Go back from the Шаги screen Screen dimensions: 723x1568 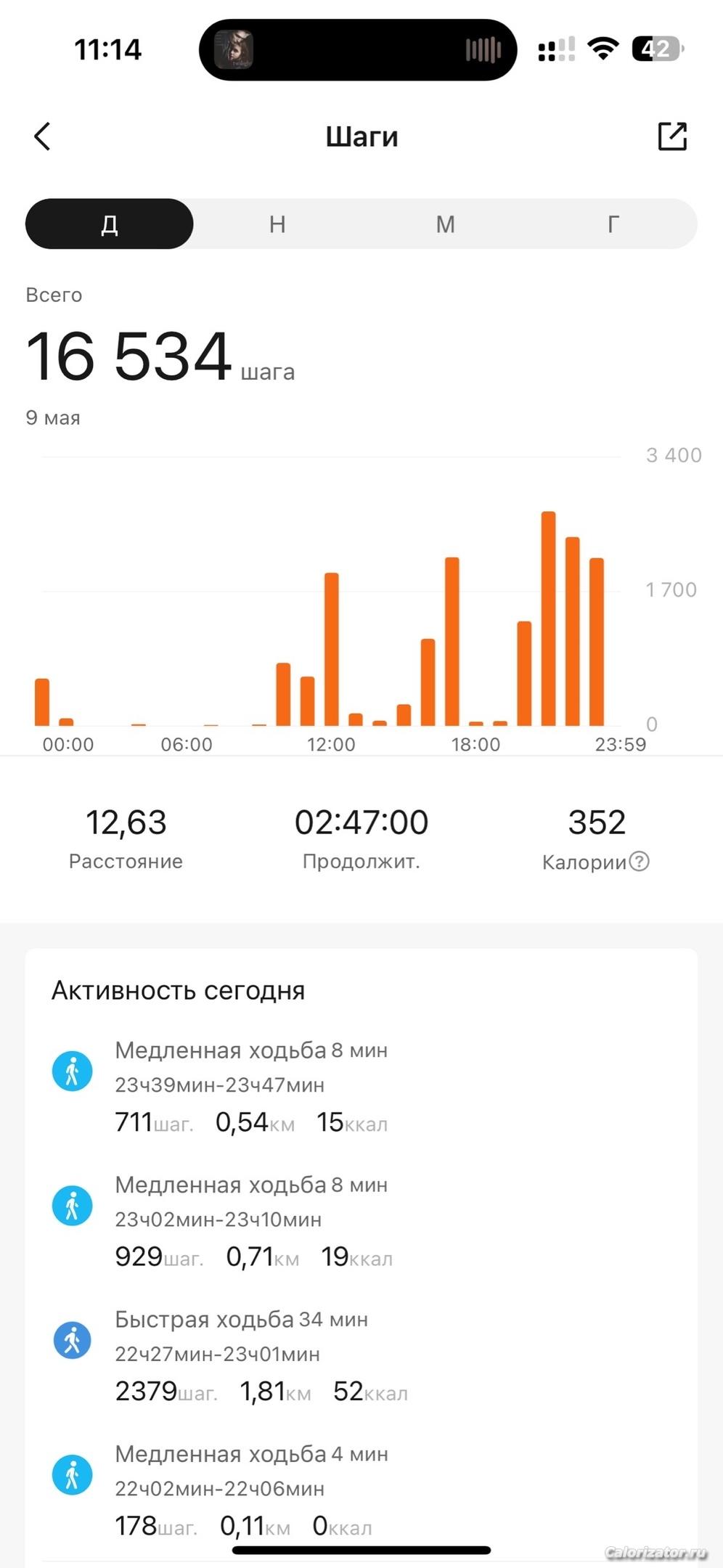click(43, 136)
